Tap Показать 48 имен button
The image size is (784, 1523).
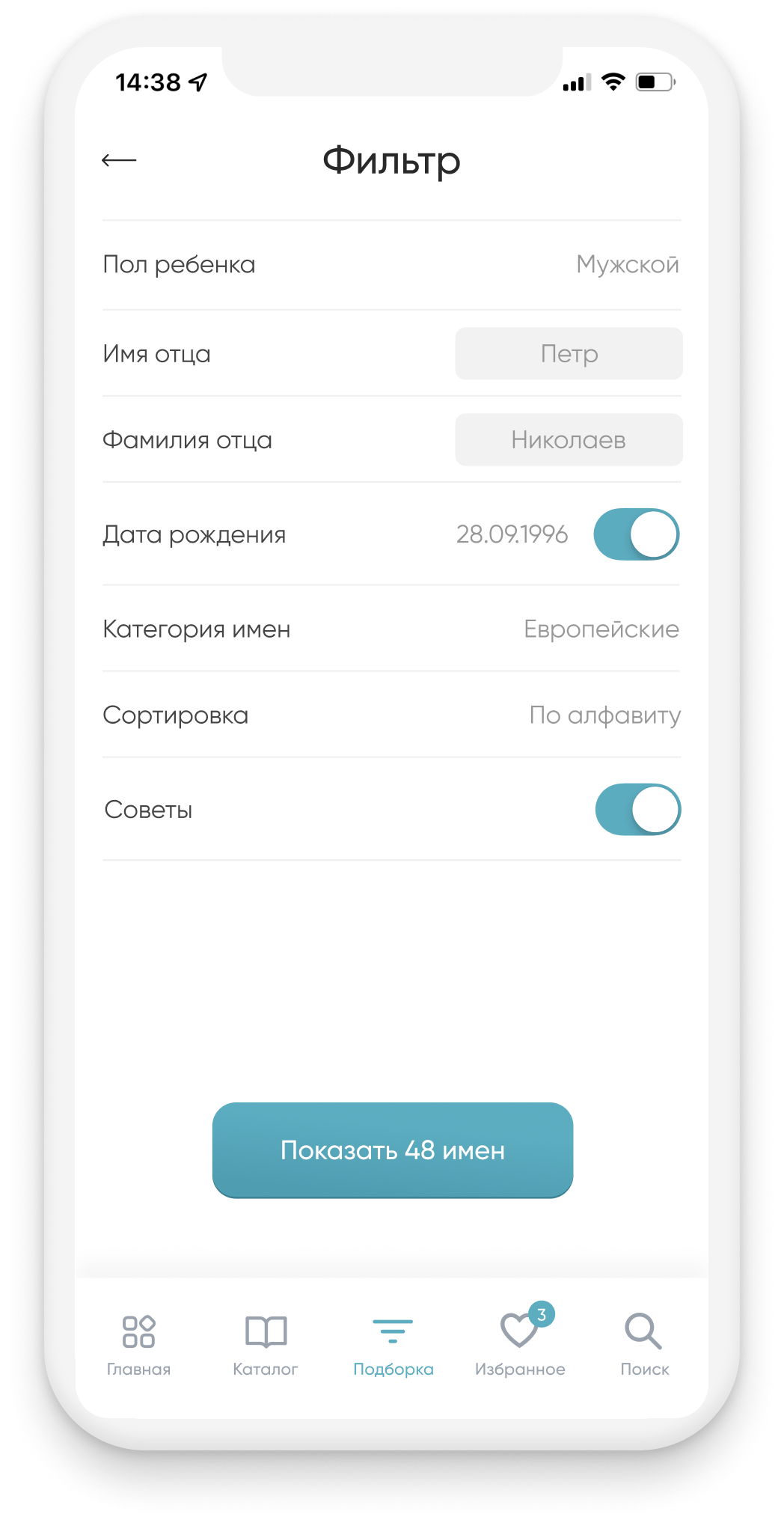tap(393, 1150)
